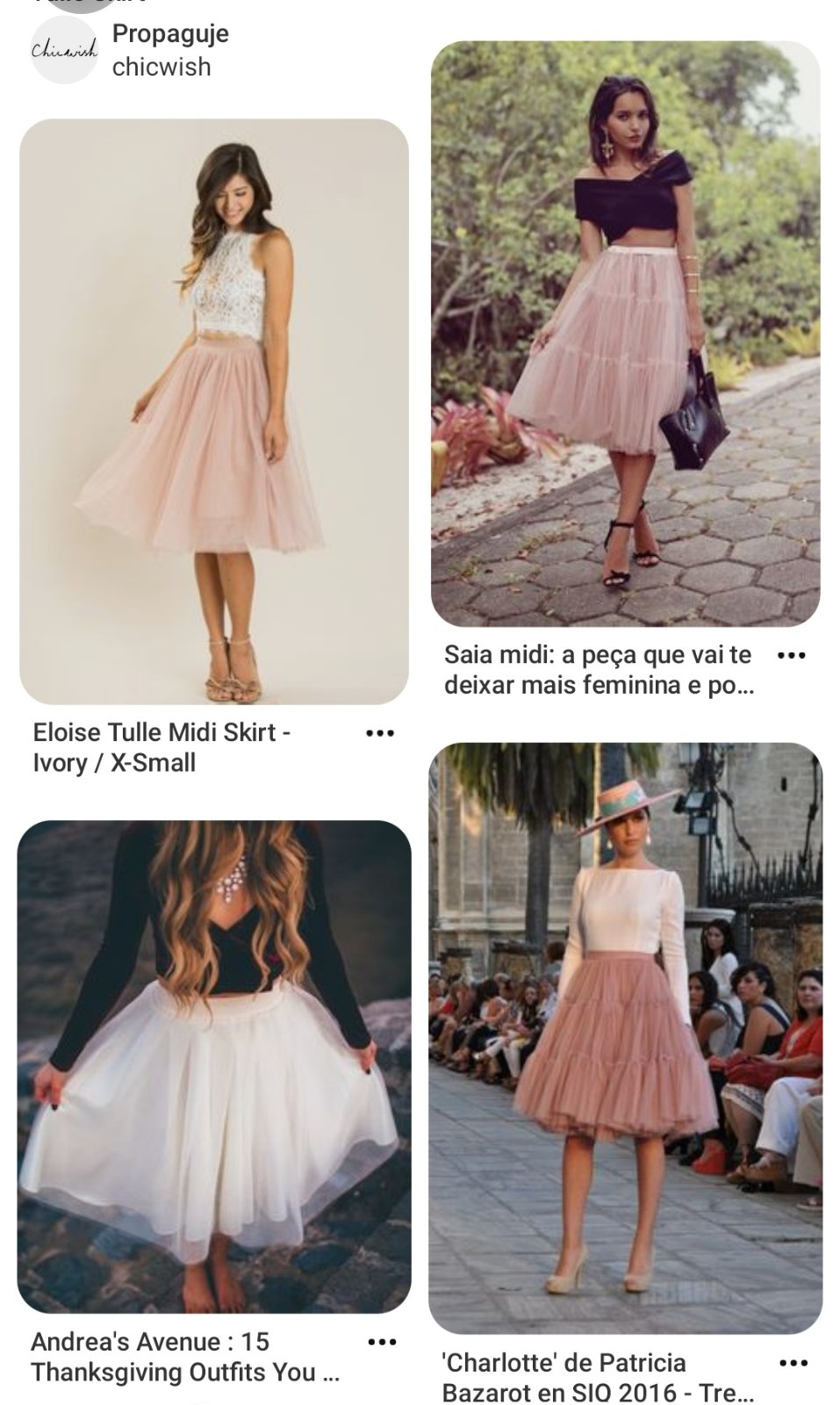Open the Eloise Tulle Midi Skirt pin
The width and height of the screenshot is (840, 1405).
point(213,411)
